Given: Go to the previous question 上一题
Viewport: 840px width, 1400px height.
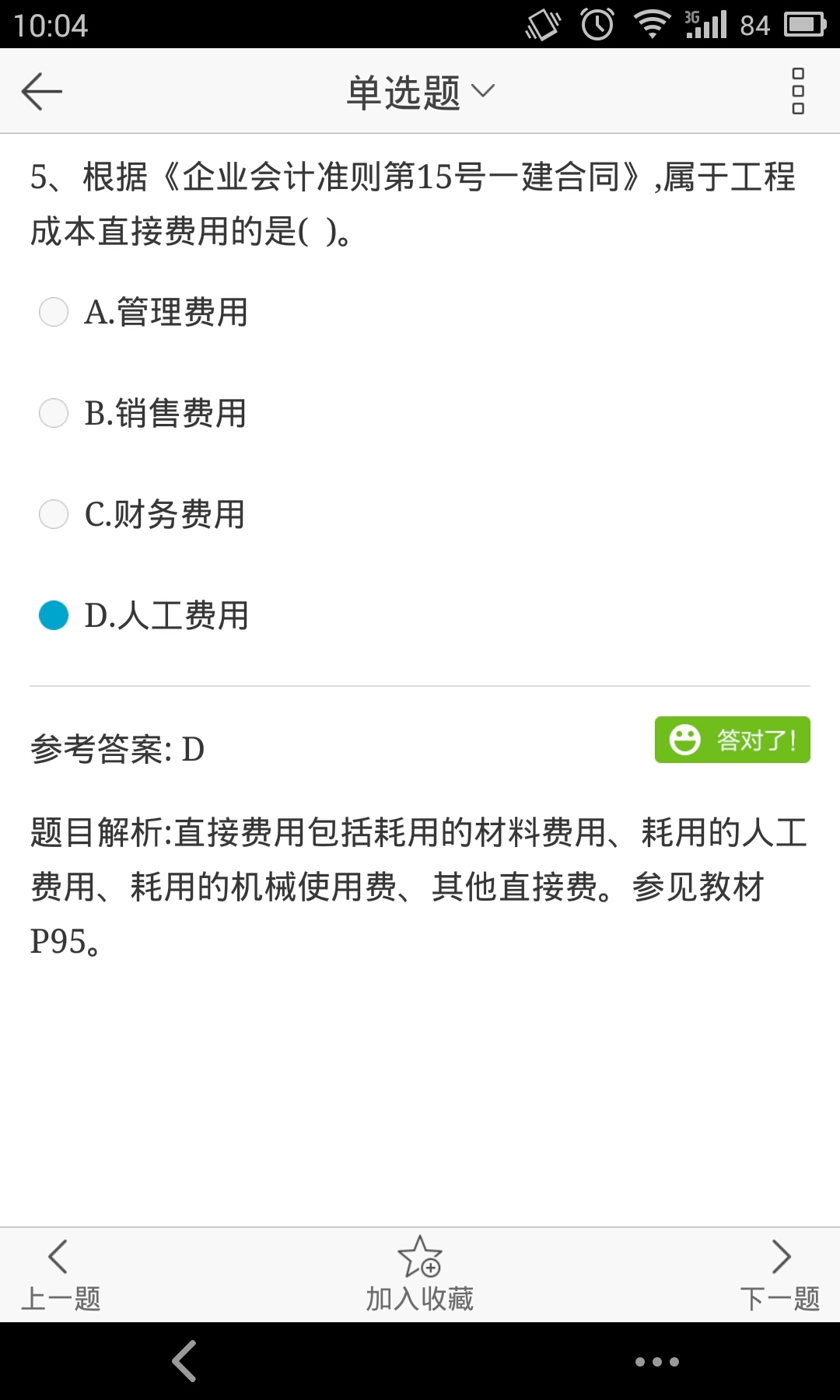Looking at the screenshot, I should pos(61,1276).
